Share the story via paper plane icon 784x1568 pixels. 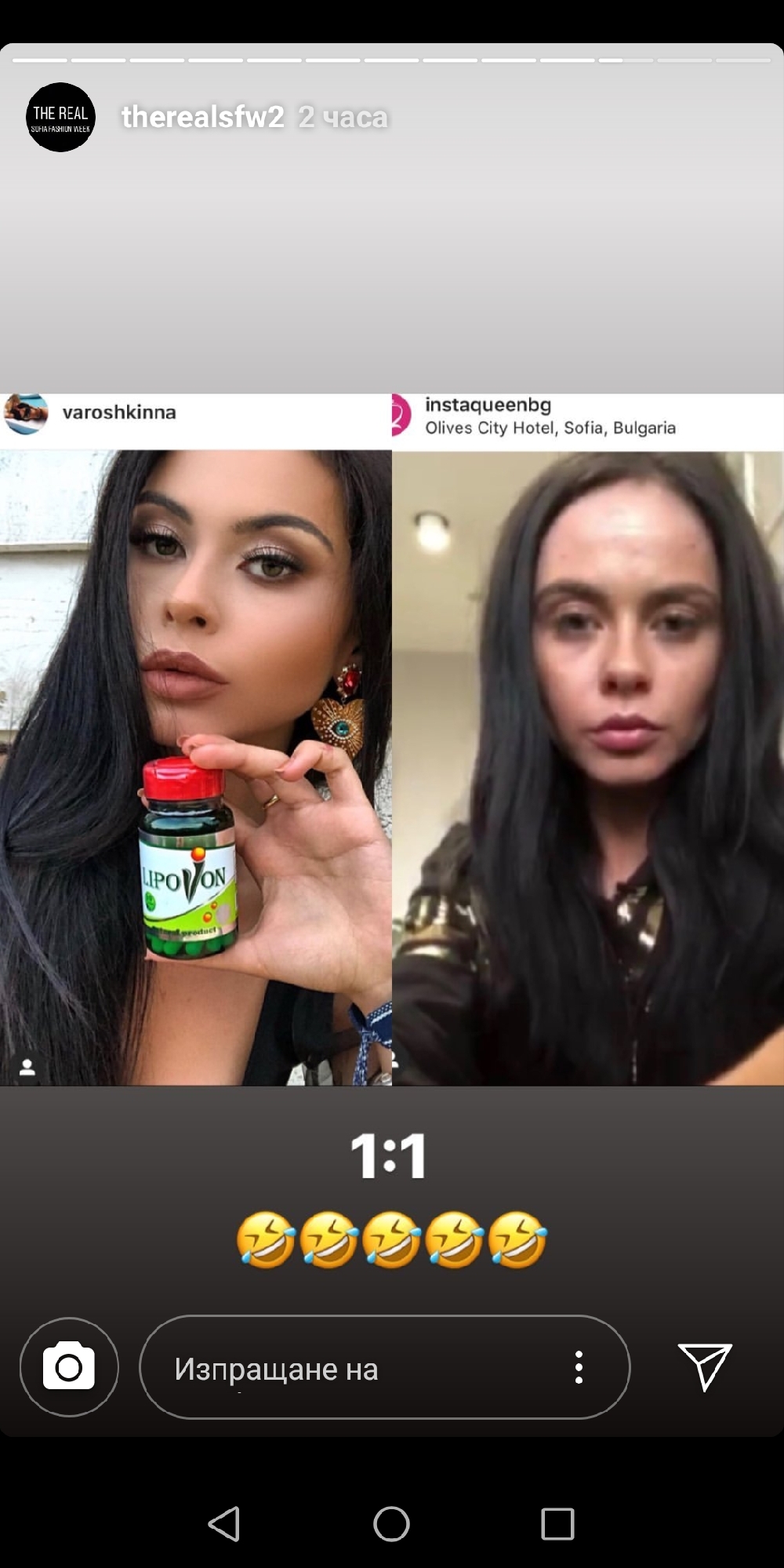click(x=704, y=1366)
